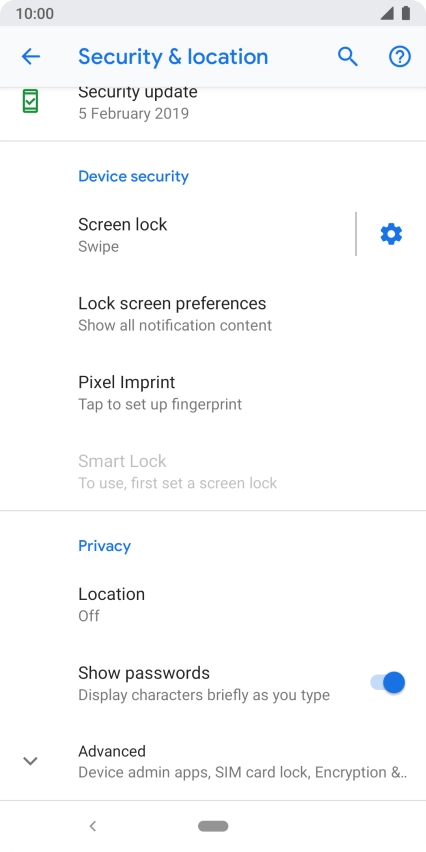Tap the home pill
This screenshot has width=426, height=852.
213,826
